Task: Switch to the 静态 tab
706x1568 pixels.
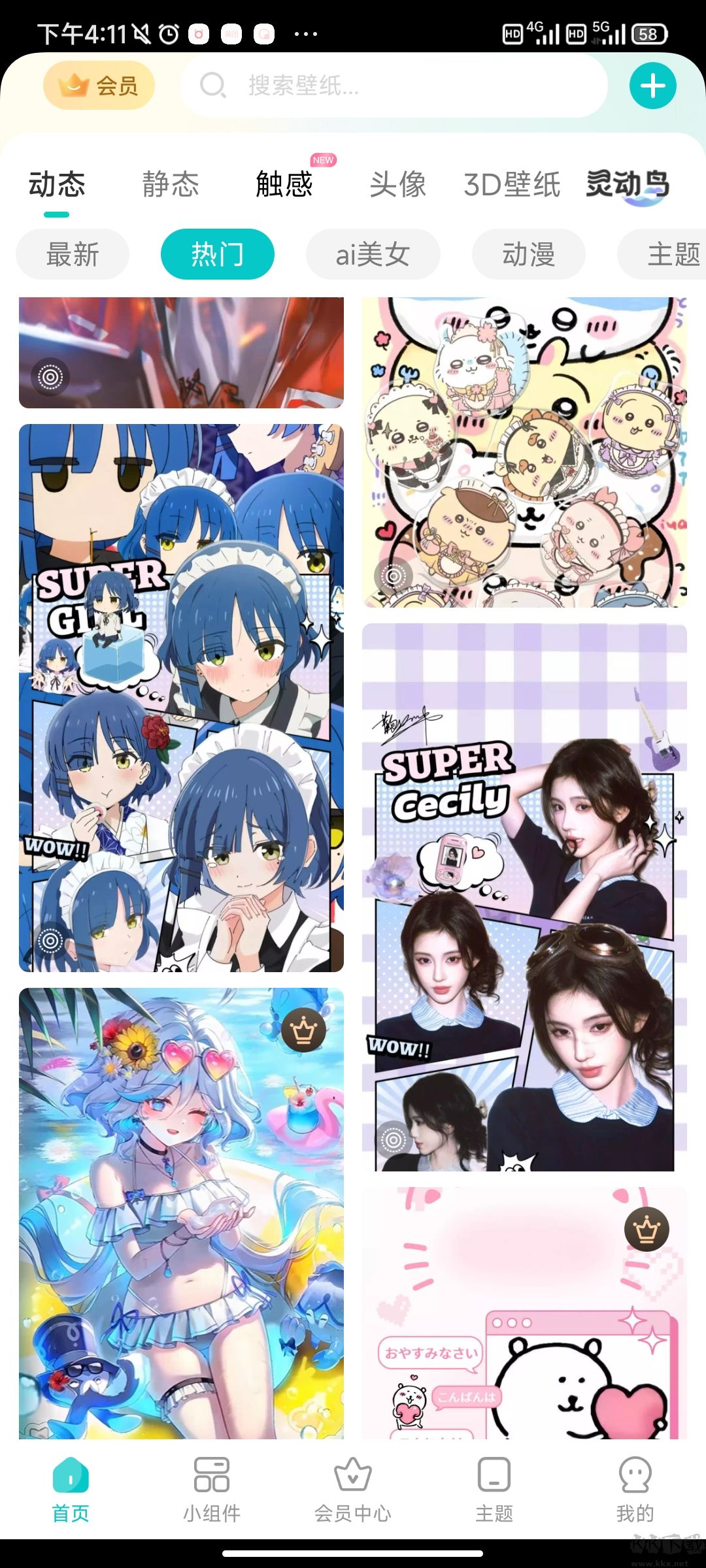Action: 171,184
